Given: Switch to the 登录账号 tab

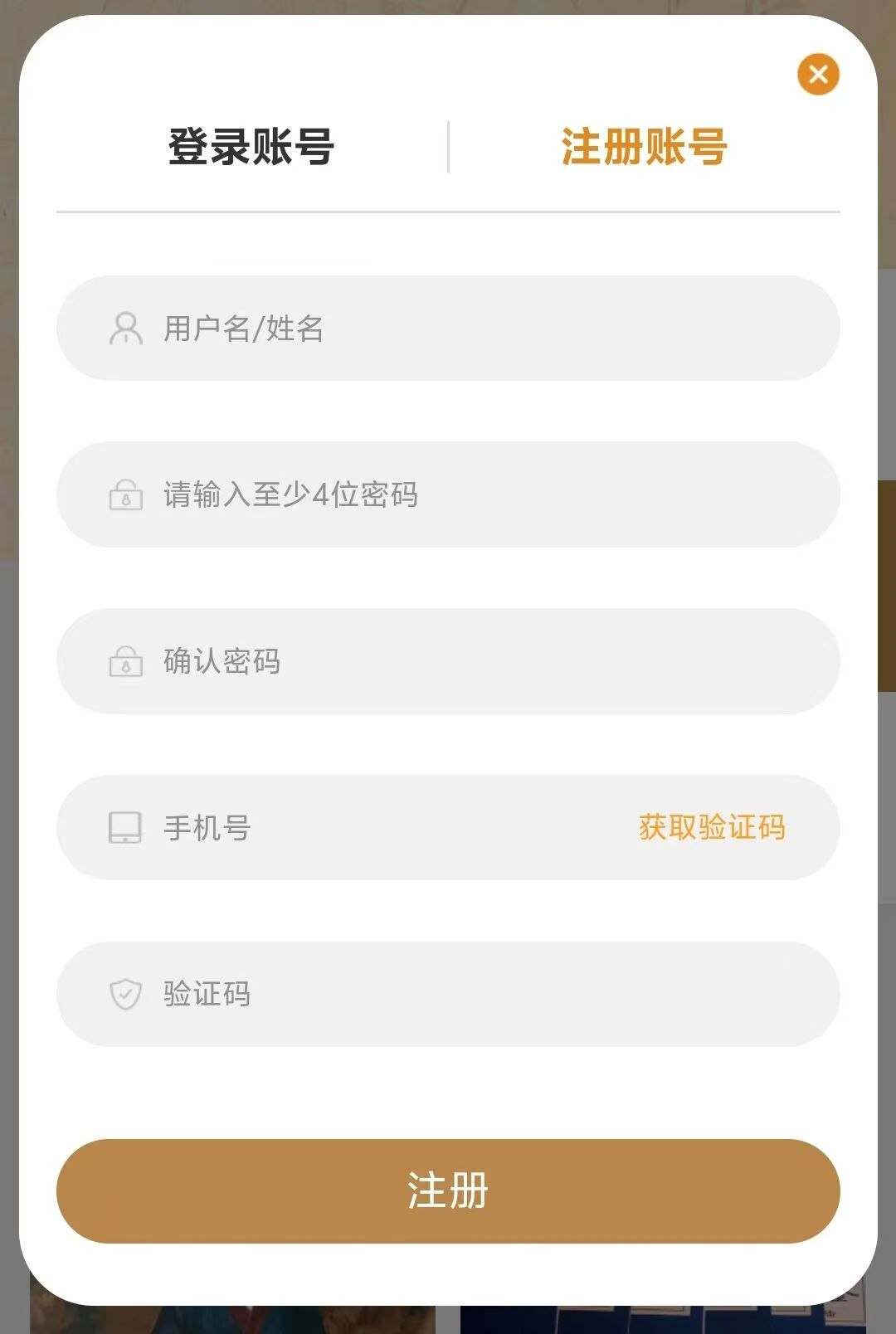Looking at the screenshot, I should [x=251, y=147].
